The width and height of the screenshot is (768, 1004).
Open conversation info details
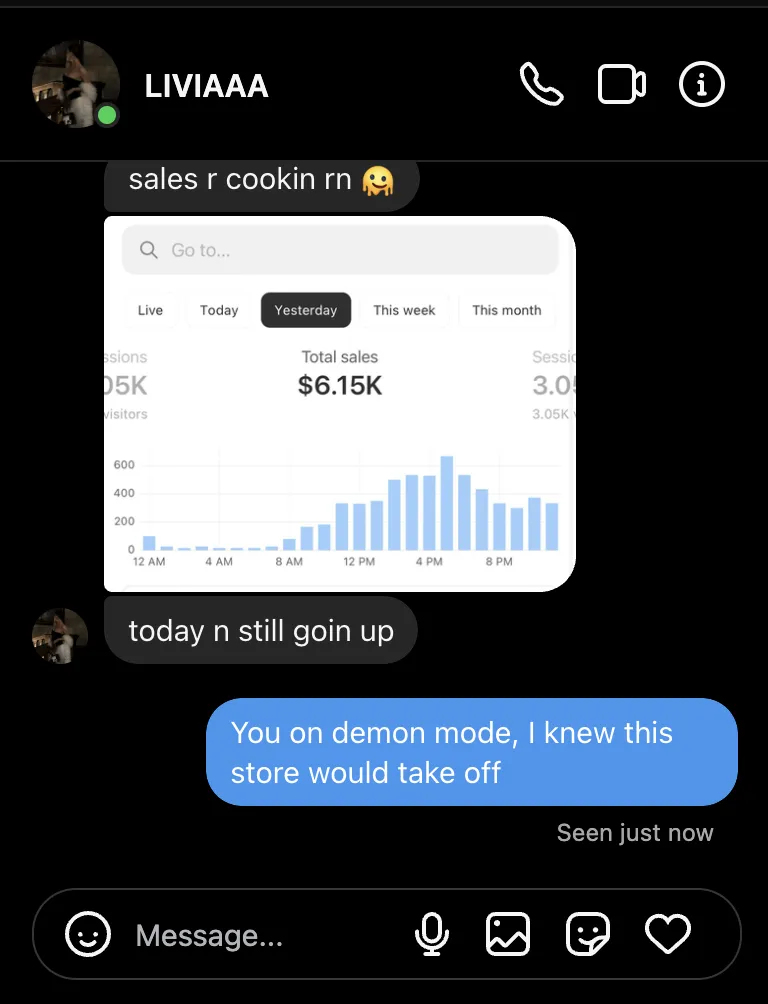[x=701, y=85]
